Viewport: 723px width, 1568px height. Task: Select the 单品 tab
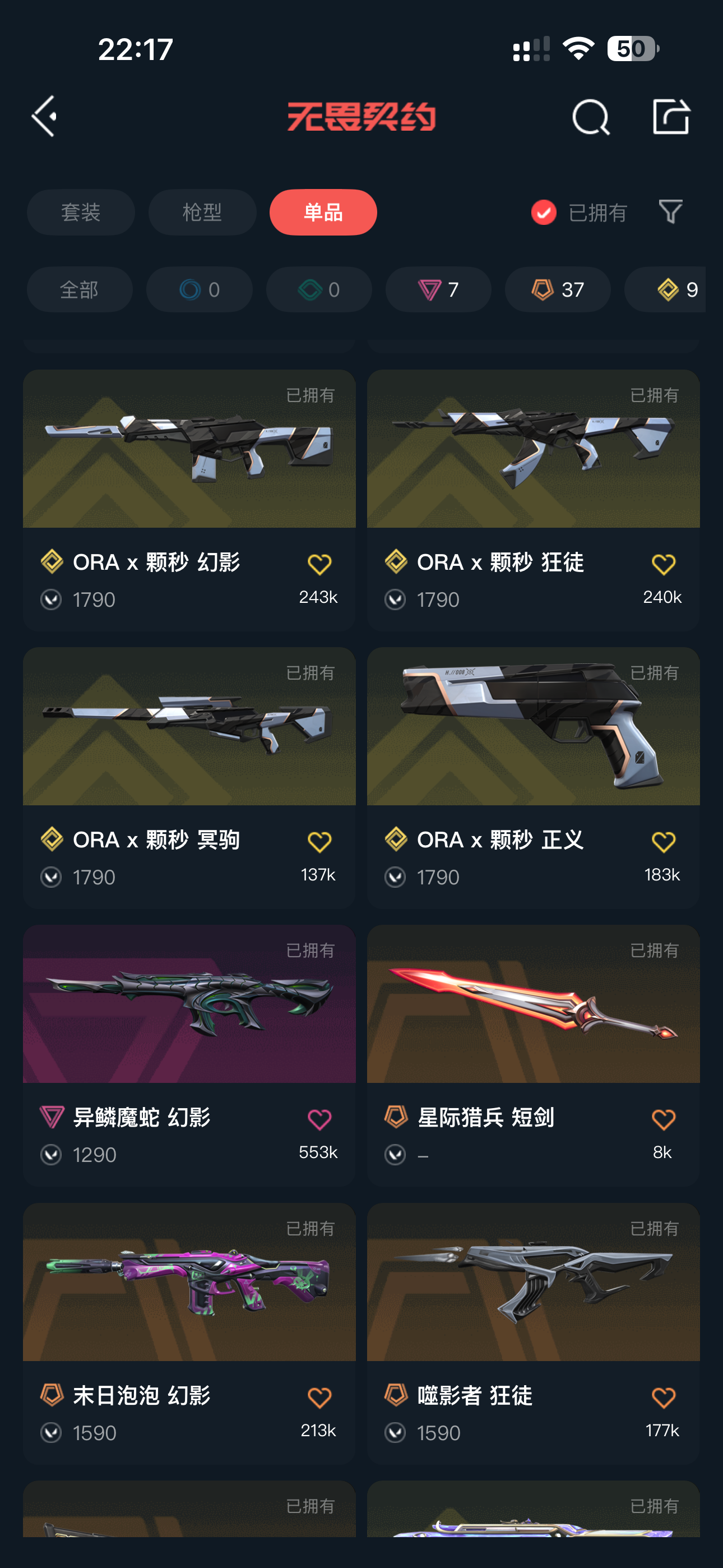click(x=323, y=213)
